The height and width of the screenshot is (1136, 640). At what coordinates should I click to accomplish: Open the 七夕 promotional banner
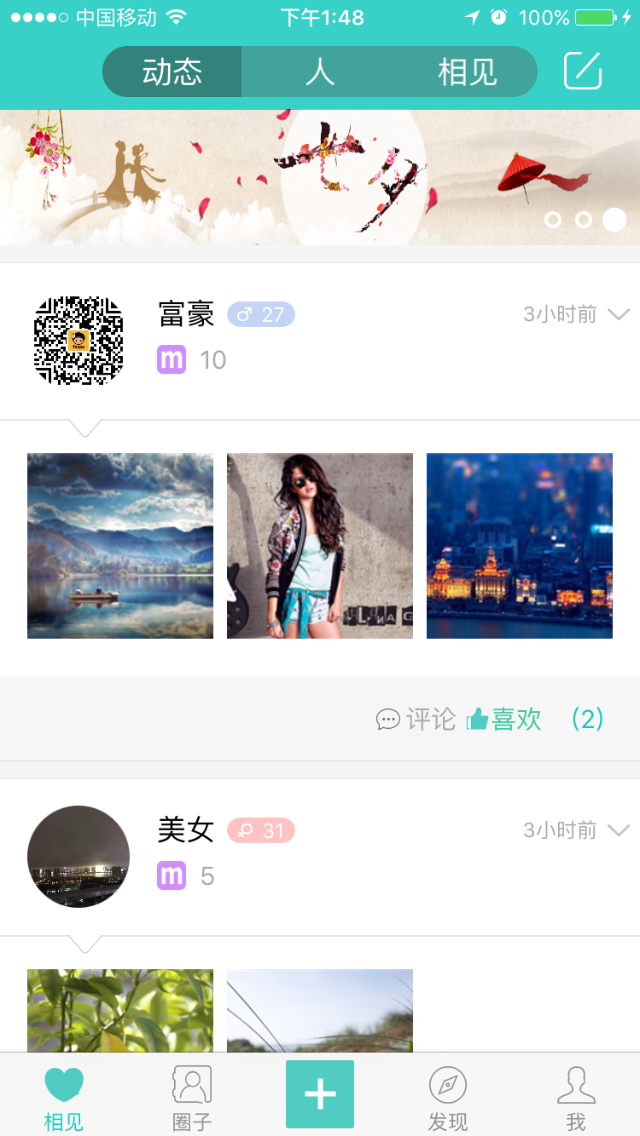[320, 177]
